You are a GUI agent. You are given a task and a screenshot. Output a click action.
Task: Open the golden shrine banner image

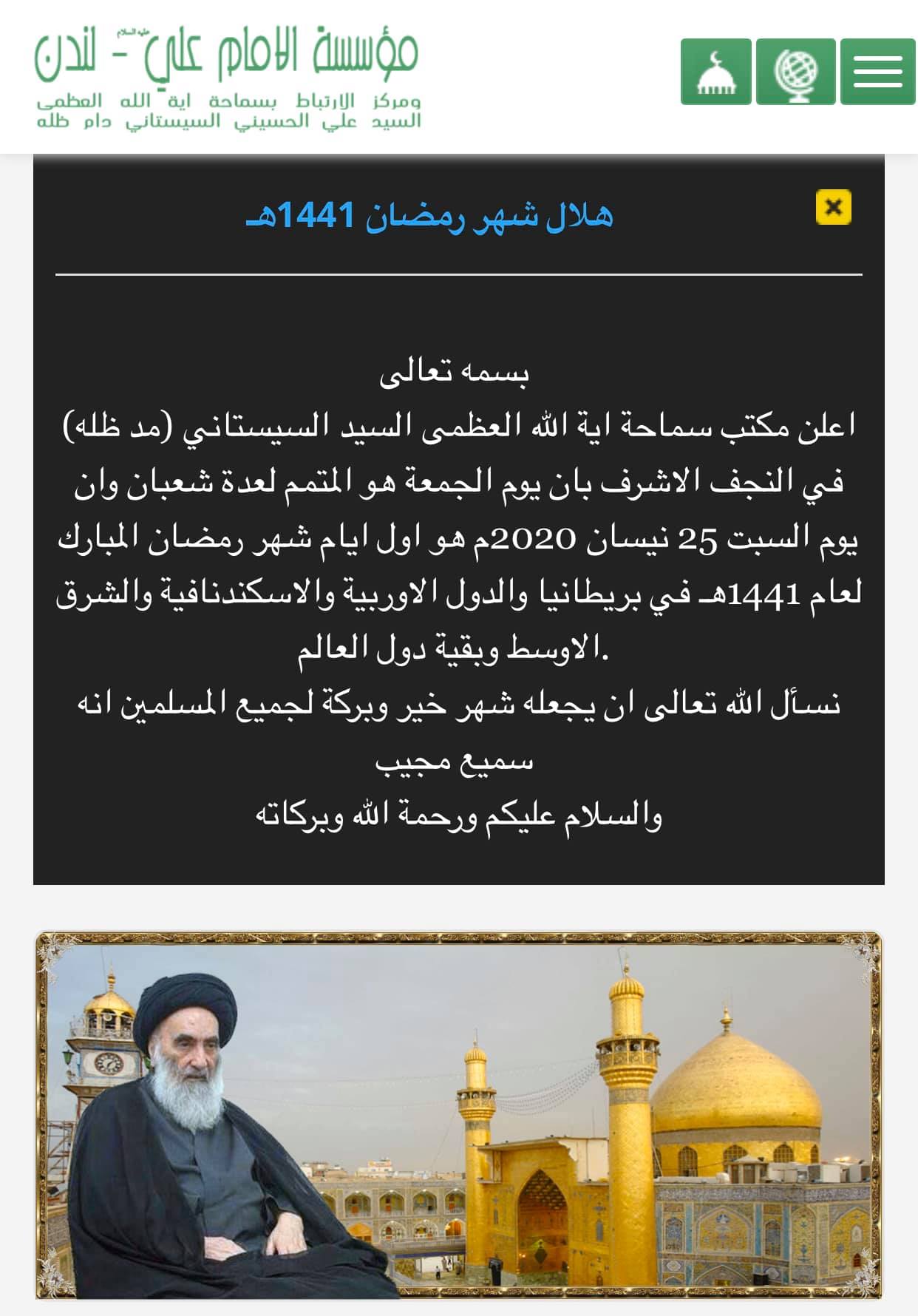458,1115
